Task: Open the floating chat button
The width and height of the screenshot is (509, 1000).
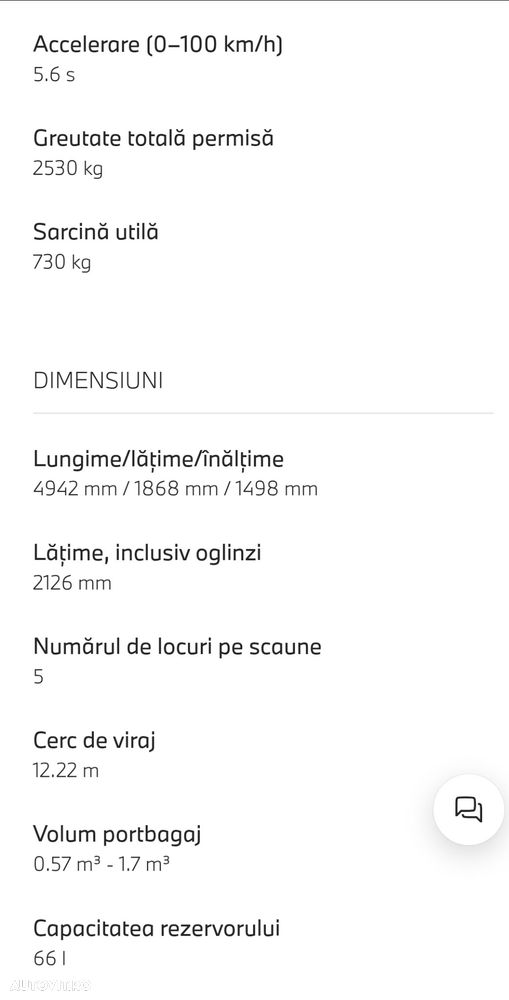Action: pyautogui.click(x=469, y=809)
